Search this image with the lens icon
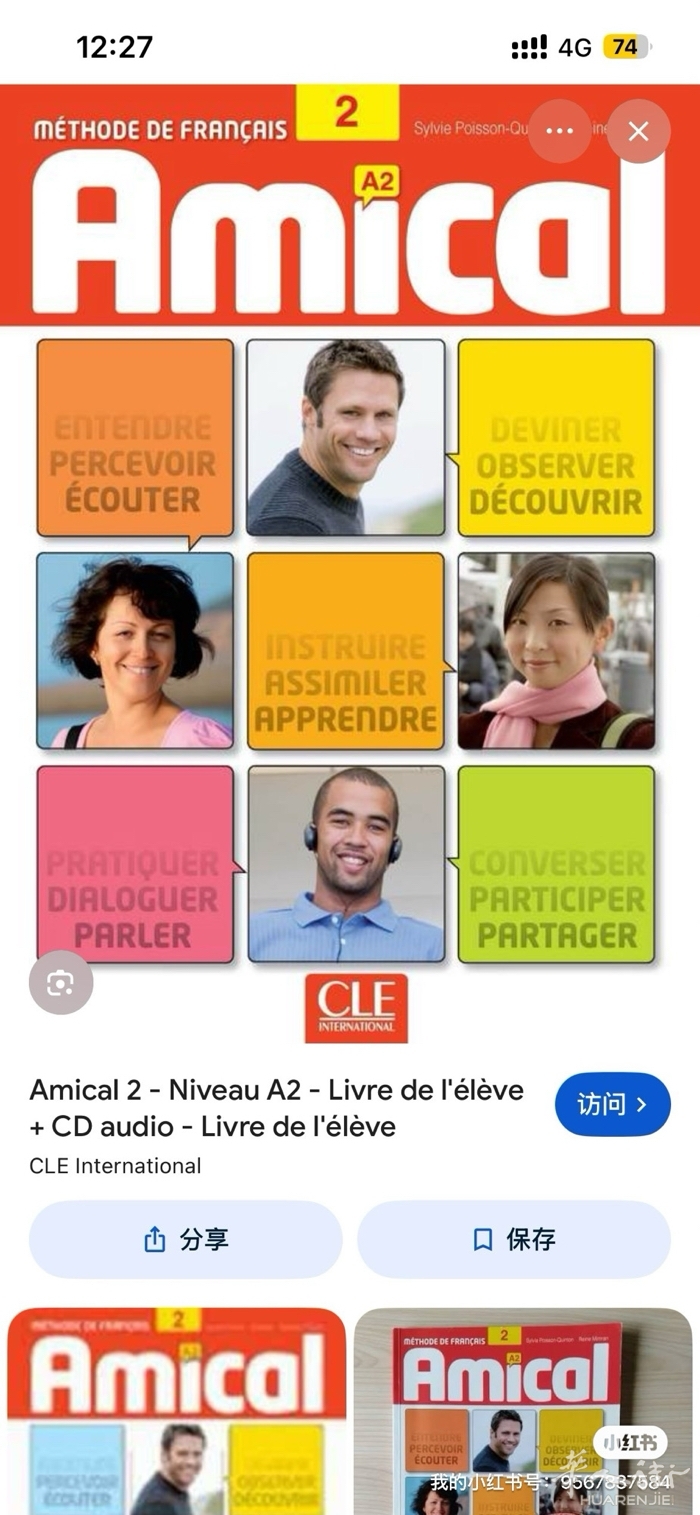700x1515 pixels. pos(61,983)
